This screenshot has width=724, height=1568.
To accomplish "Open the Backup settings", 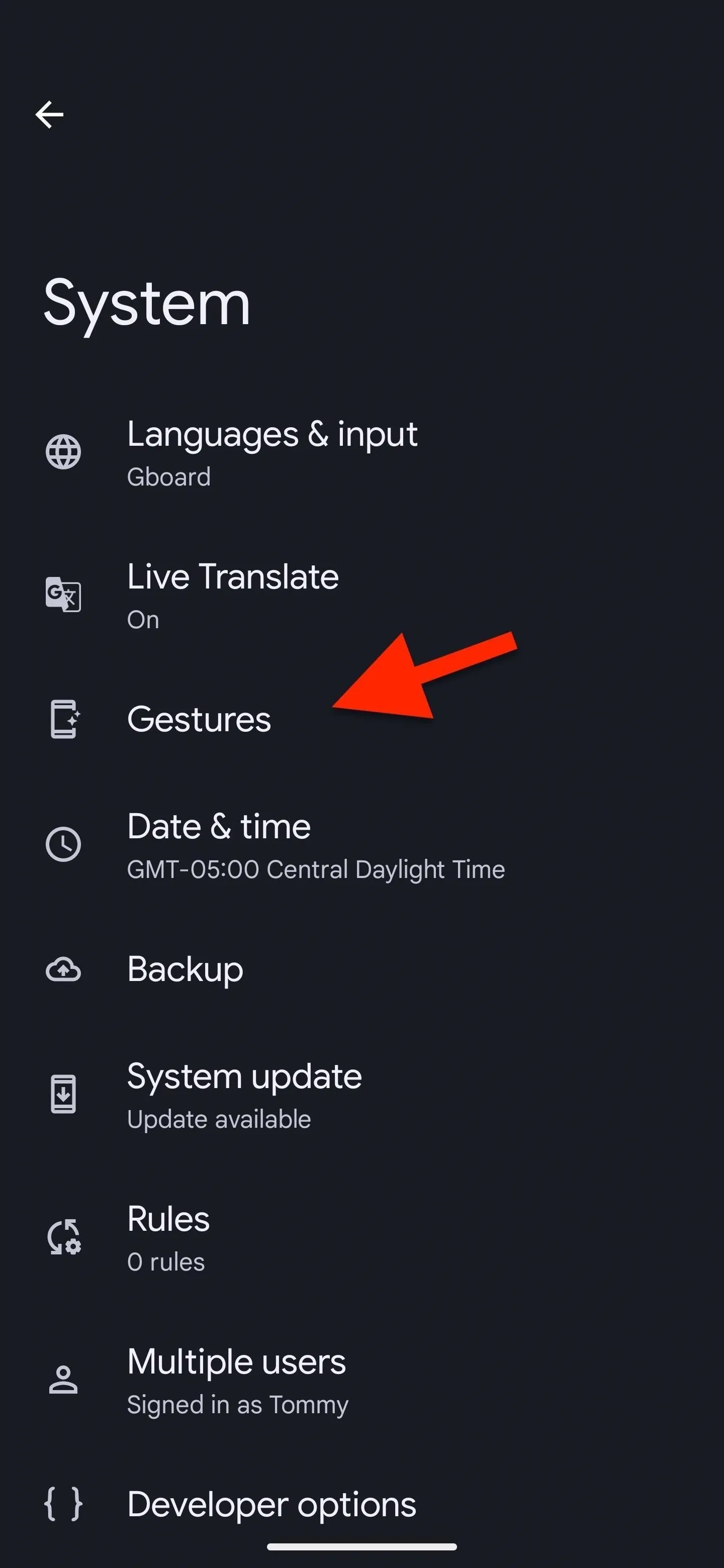I will click(x=361, y=969).
